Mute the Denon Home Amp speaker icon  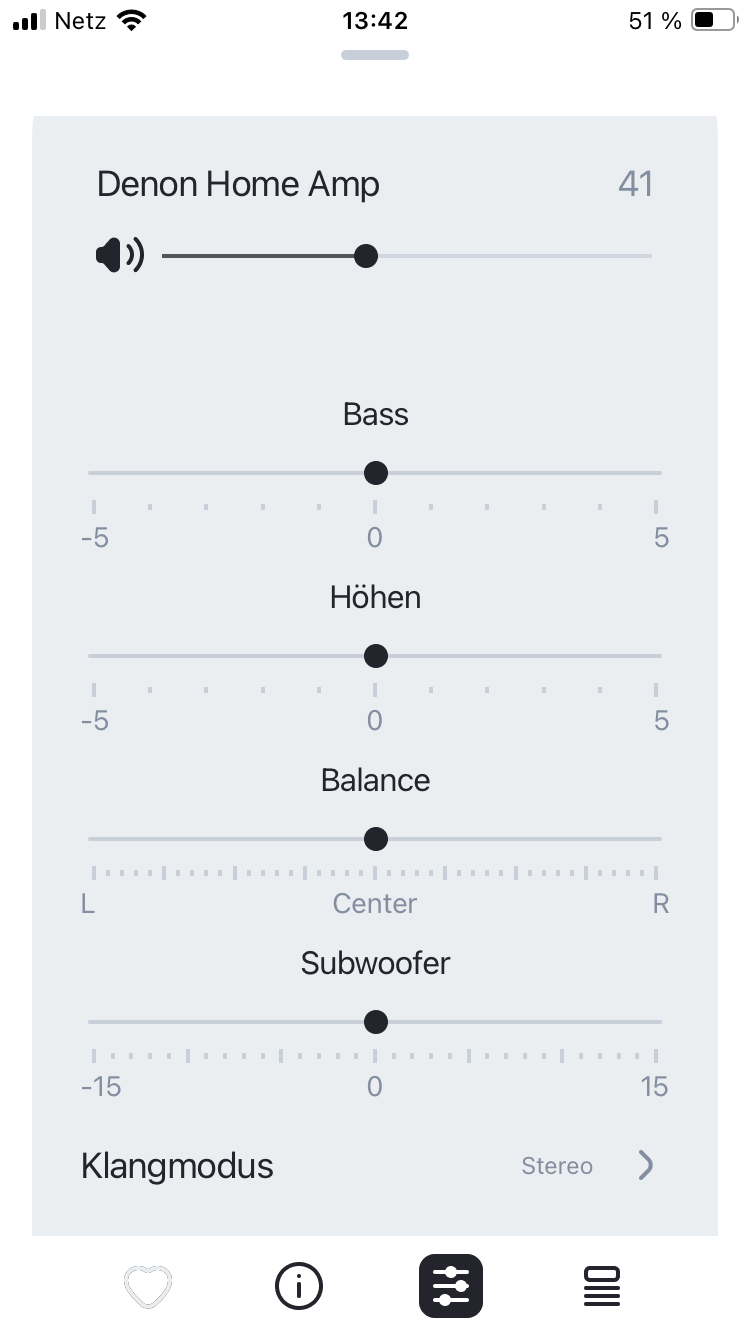pyautogui.click(x=119, y=256)
